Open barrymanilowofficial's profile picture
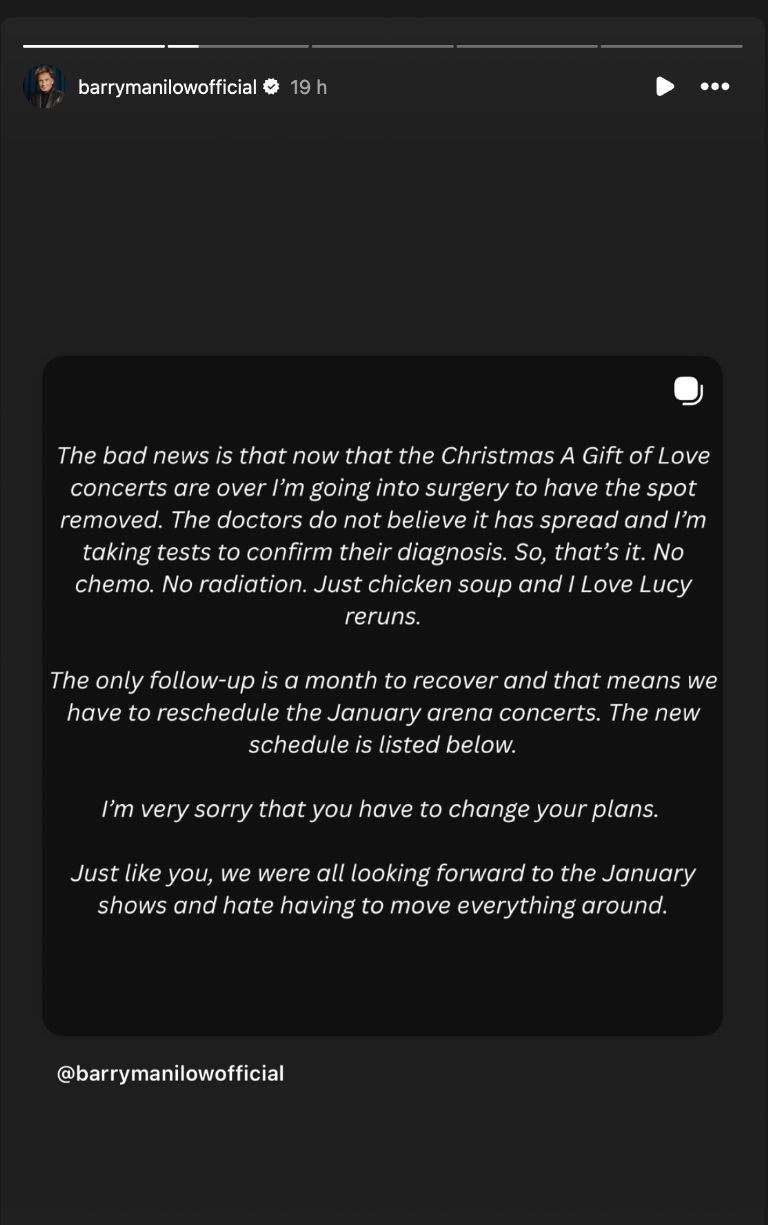This screenshot has width=768, height=1225. pos(44,87)
